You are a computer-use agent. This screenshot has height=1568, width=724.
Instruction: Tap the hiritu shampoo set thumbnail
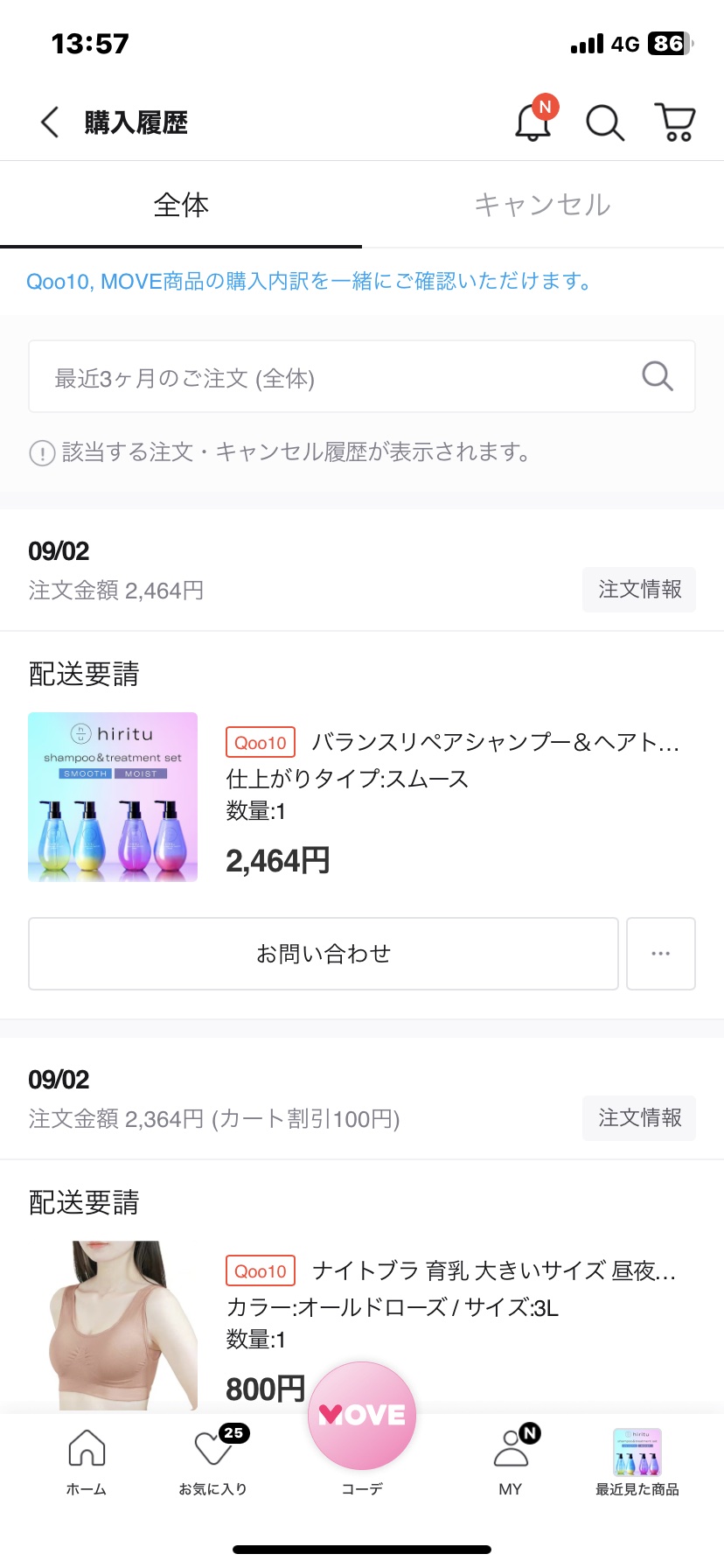[113, 796]
